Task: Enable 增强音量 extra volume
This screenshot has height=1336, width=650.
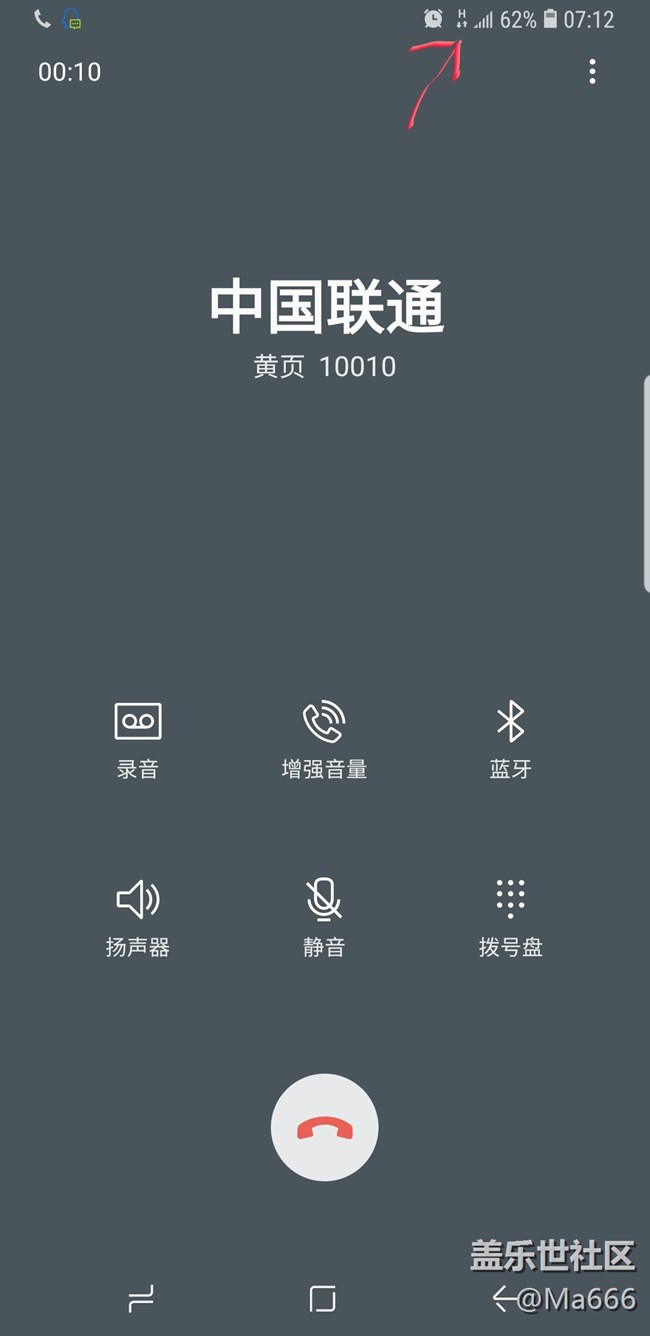Action: (324, 740)
